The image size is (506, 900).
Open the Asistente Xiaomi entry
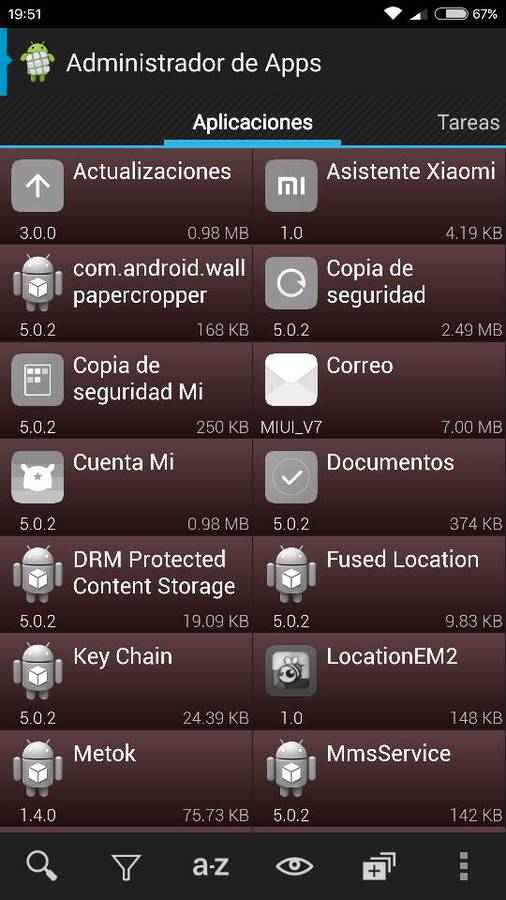[380, 196]
